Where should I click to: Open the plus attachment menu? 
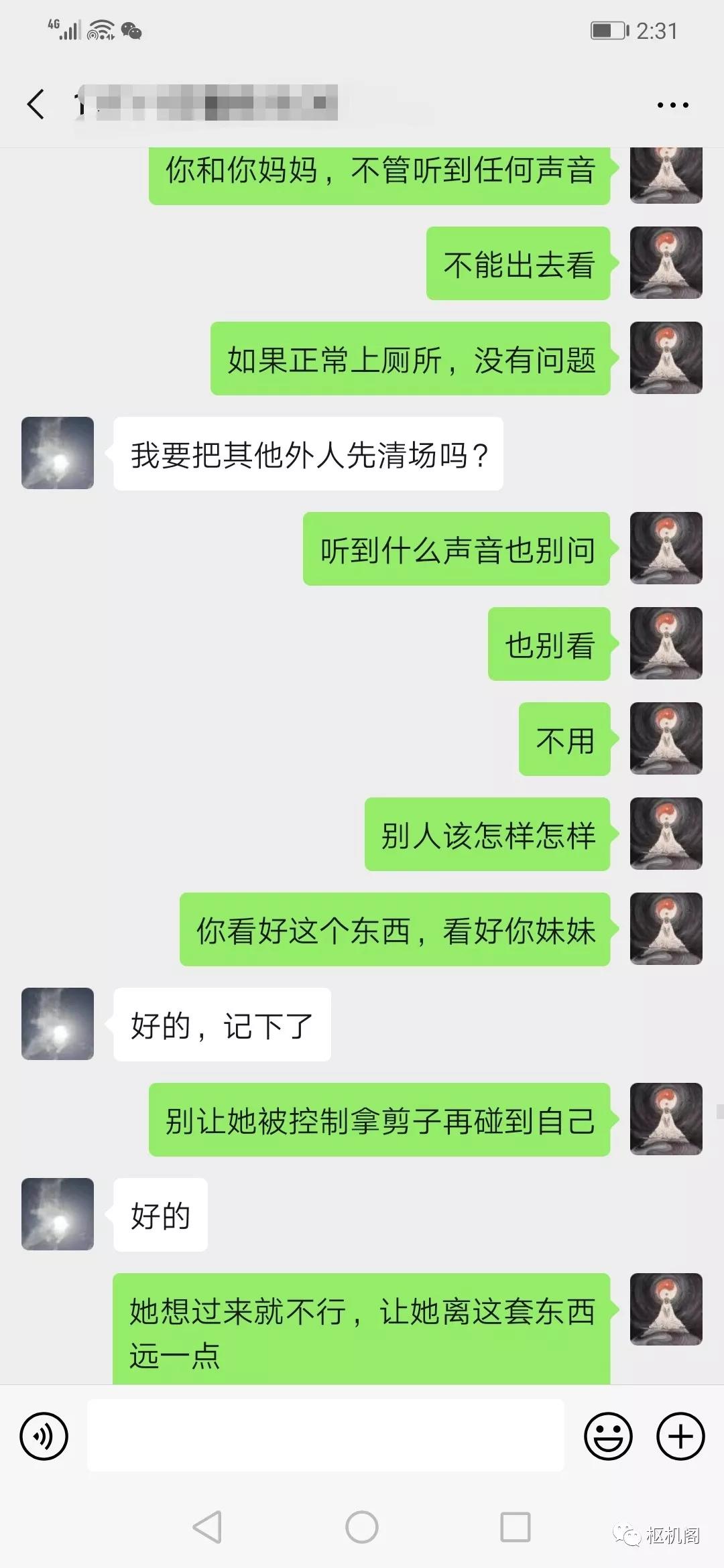click(680, 1436)
